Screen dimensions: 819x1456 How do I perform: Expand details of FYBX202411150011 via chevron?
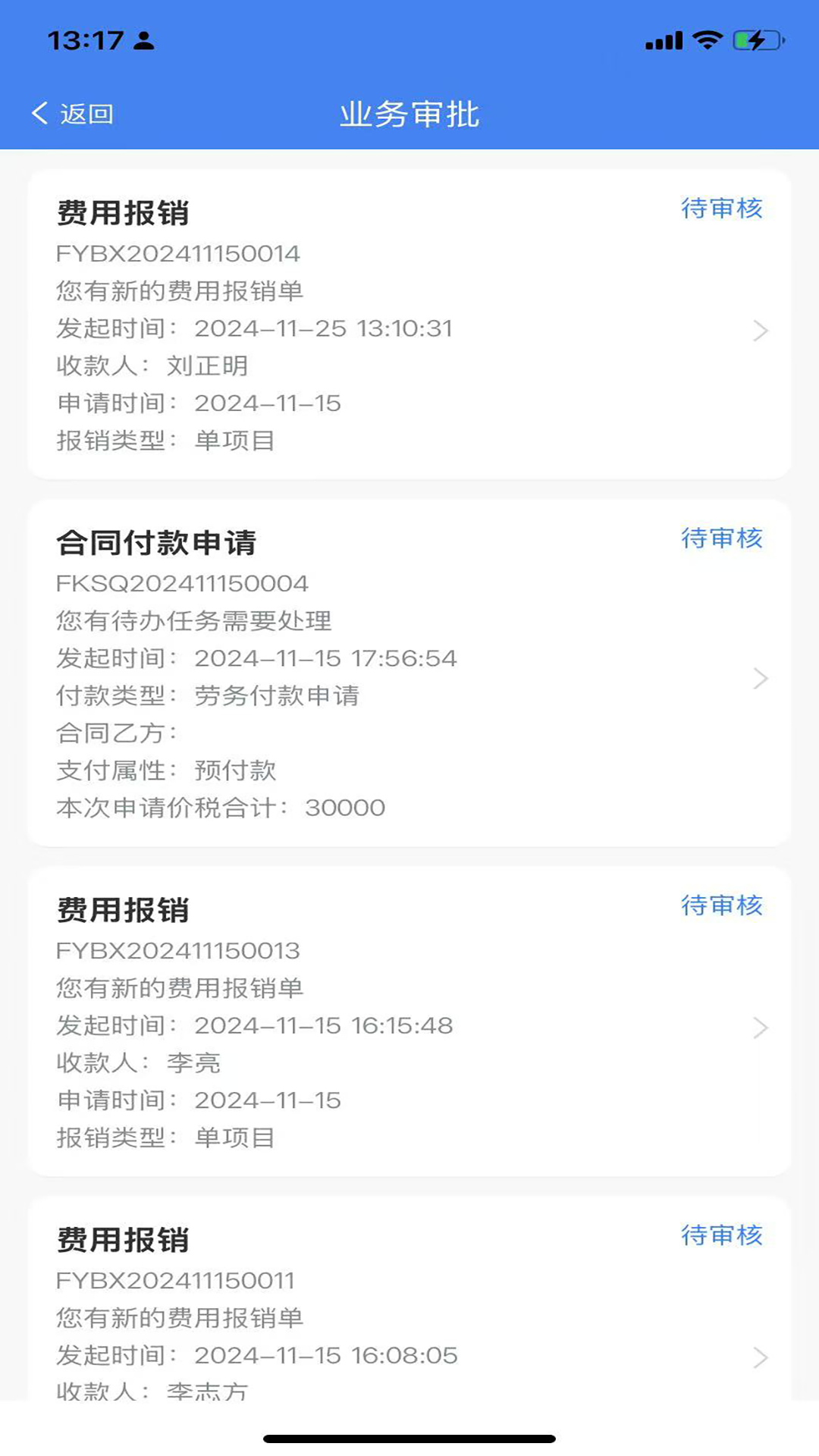coord(759,1356)
